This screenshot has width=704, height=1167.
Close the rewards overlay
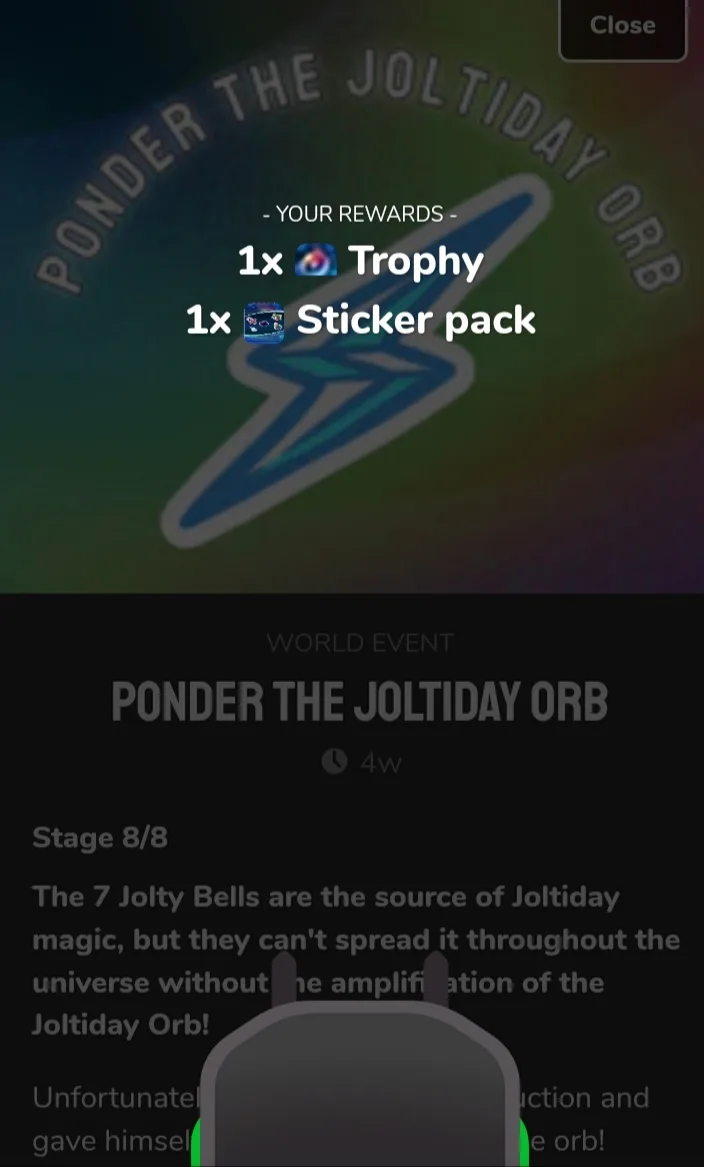pyautogui.click(x=623, y=26)
